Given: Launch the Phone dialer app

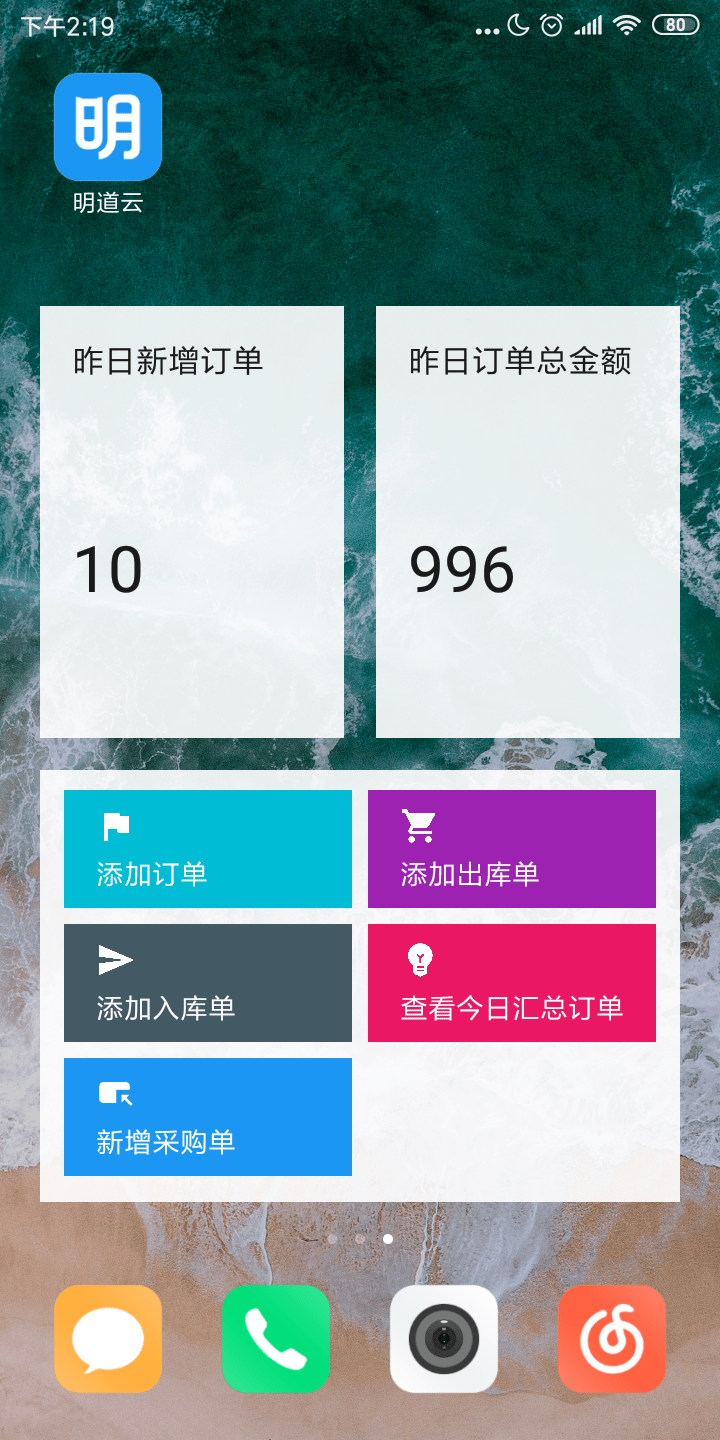Looking at the screenshot, I should point(276,1339).
